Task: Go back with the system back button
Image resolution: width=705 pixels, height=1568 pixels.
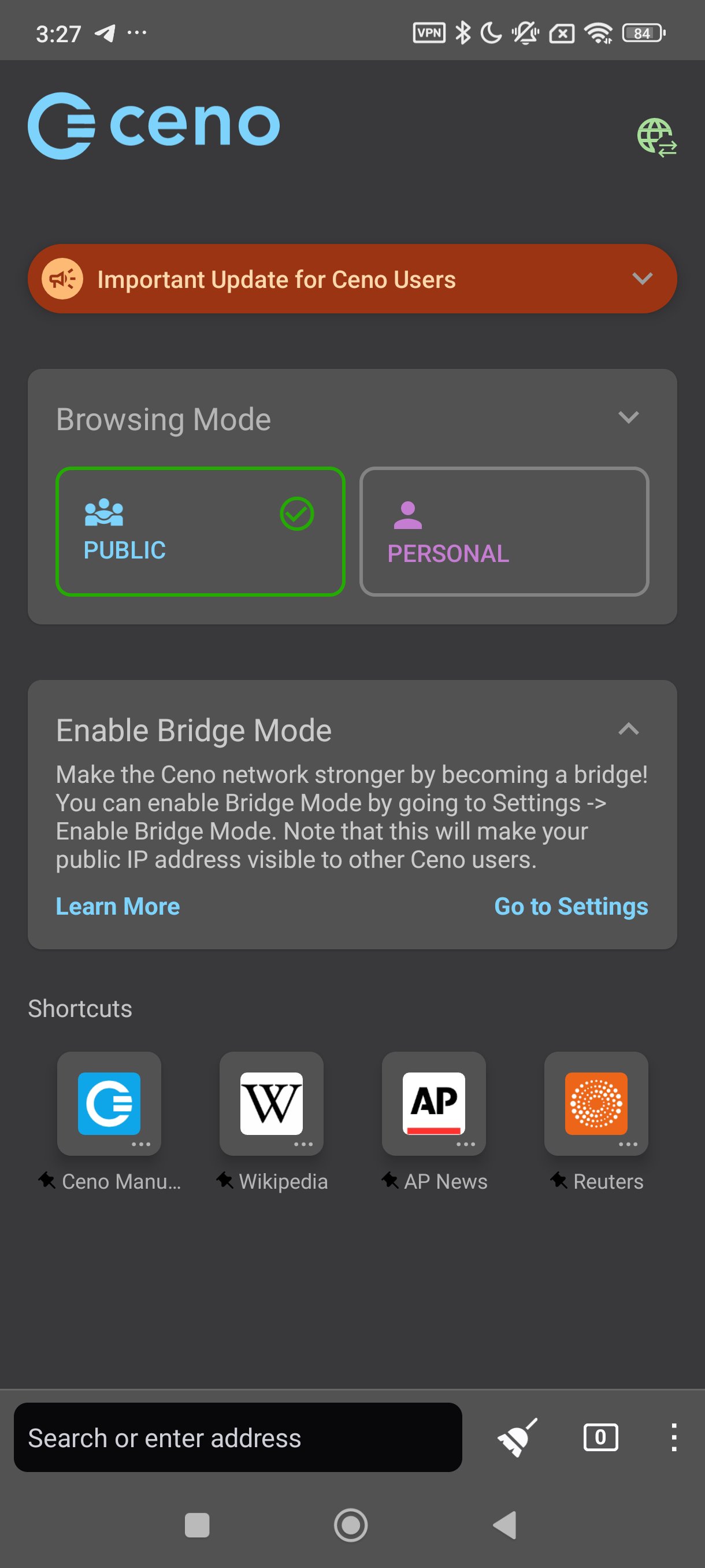Action: (504, 1525)
